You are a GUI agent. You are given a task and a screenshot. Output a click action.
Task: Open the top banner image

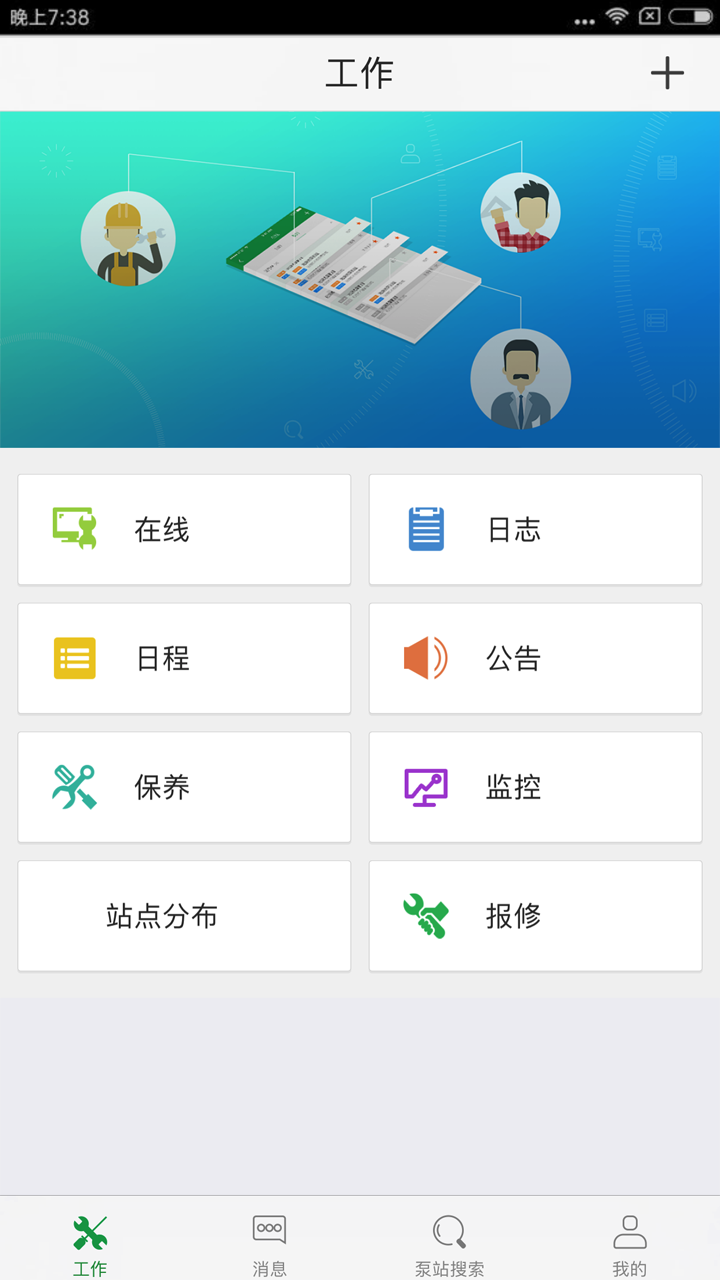click(360, 279)
